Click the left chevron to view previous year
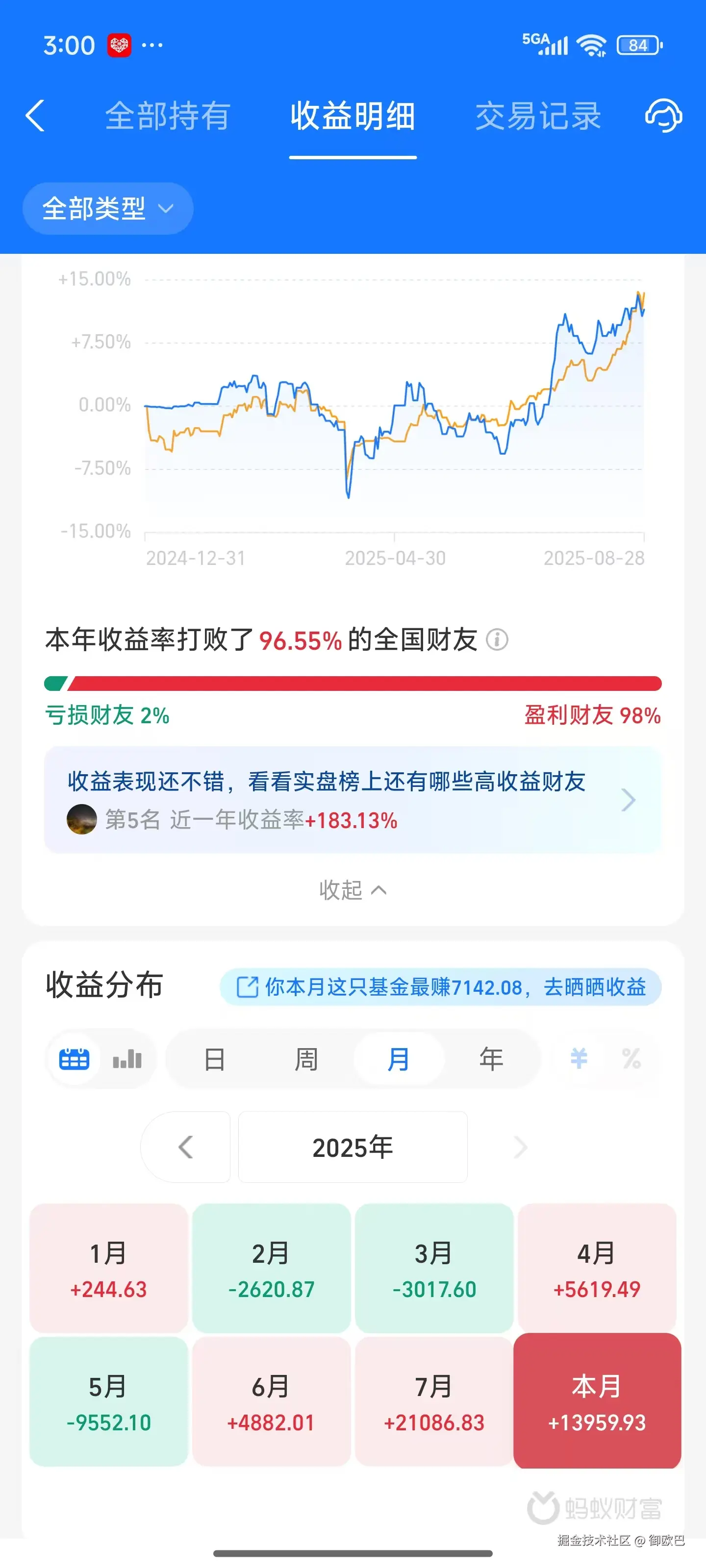 (186, 1148)
